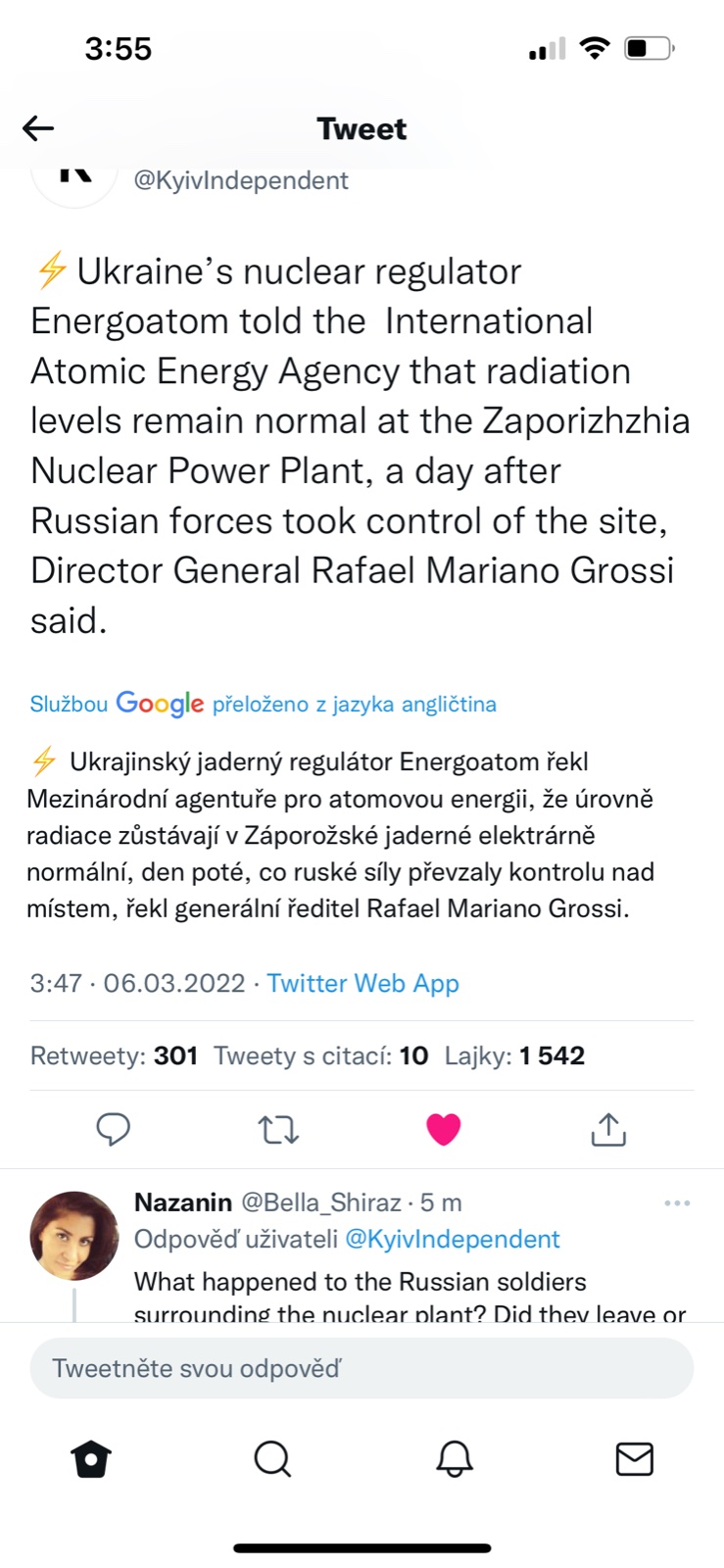Open Nazanin's profile picture
Image resolution: width=724 pixels, height=1568 pixels.
(x=74, y=1236)
